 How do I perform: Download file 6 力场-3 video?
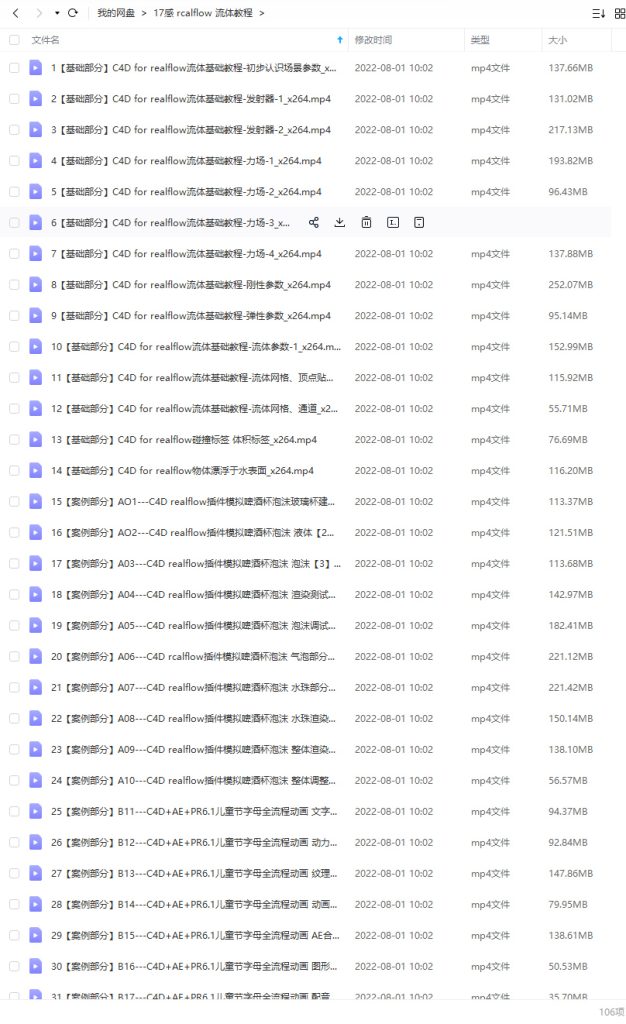pyautogui.click(x=340, y=222)
